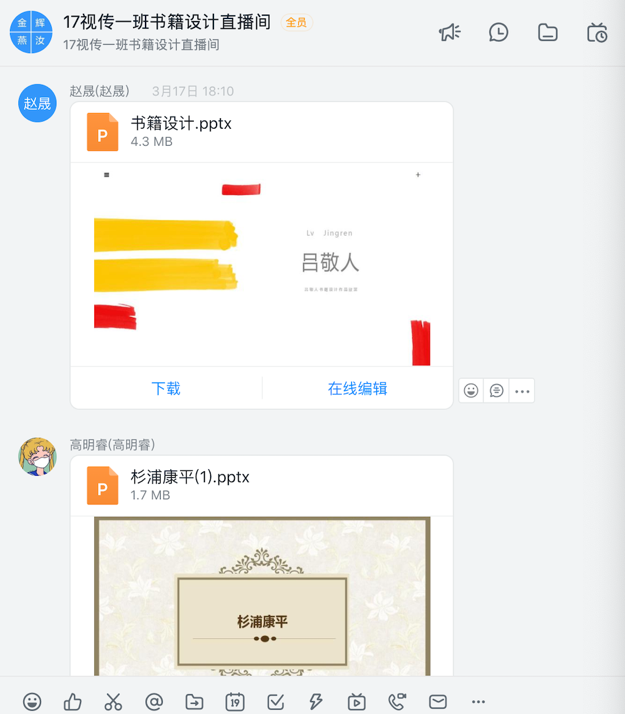
Task: Send a thumbs-up from the toolbar
Action: tap(73, 702)
